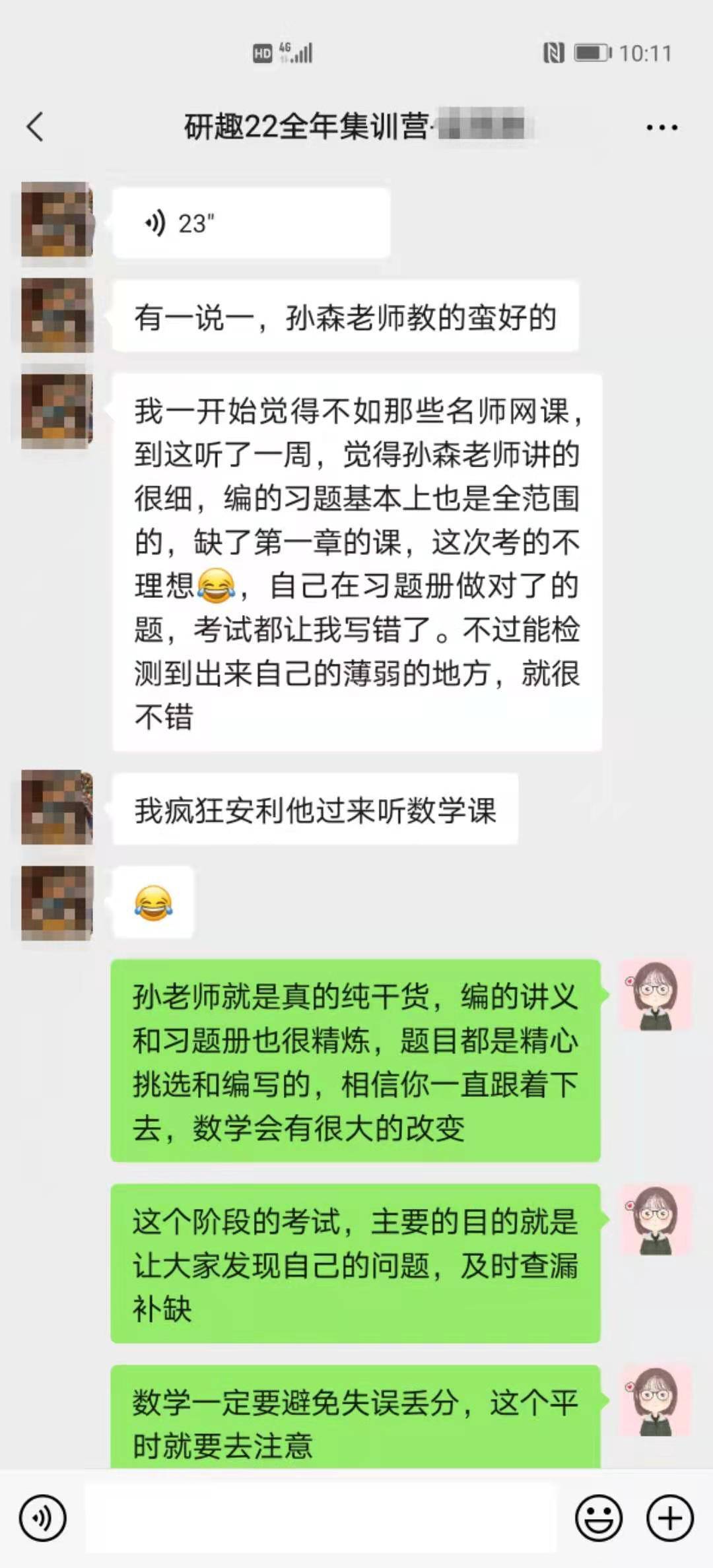Tap the message text input field
This screenshot has width=713, height=1568.
pyautogui.click(x=320, y=1518)
